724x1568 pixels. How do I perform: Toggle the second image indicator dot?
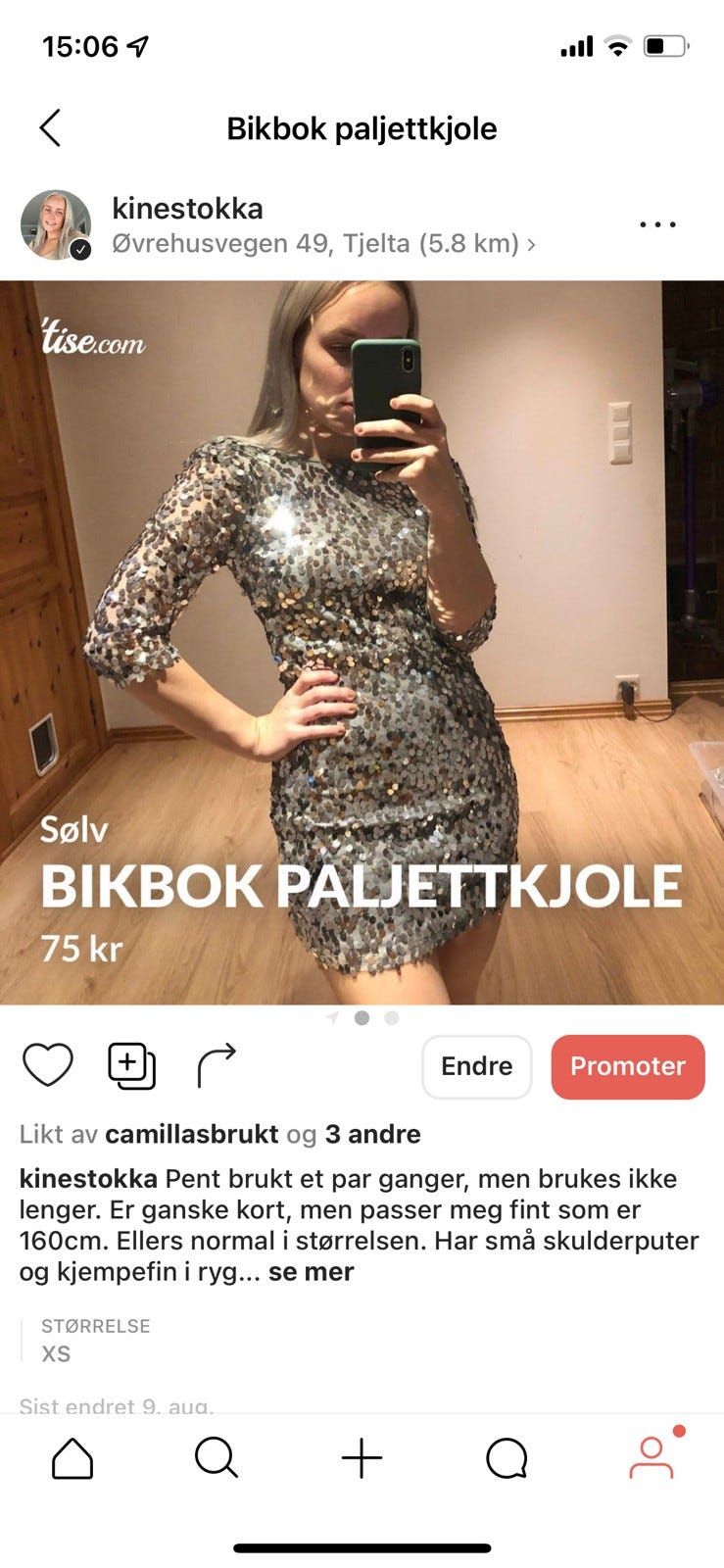coord(363,1018)
